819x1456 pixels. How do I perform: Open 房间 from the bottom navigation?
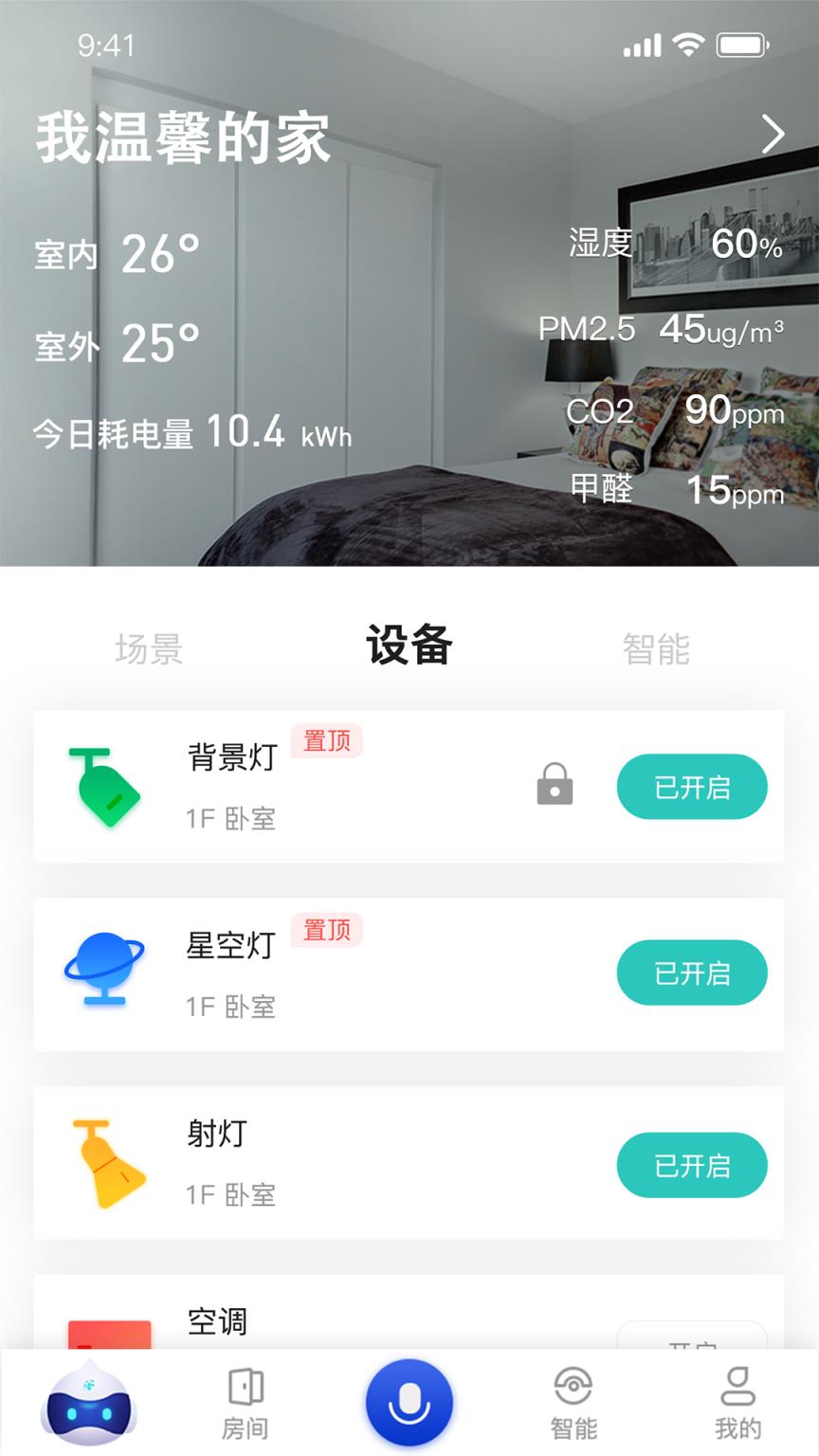click(246, 1405)
